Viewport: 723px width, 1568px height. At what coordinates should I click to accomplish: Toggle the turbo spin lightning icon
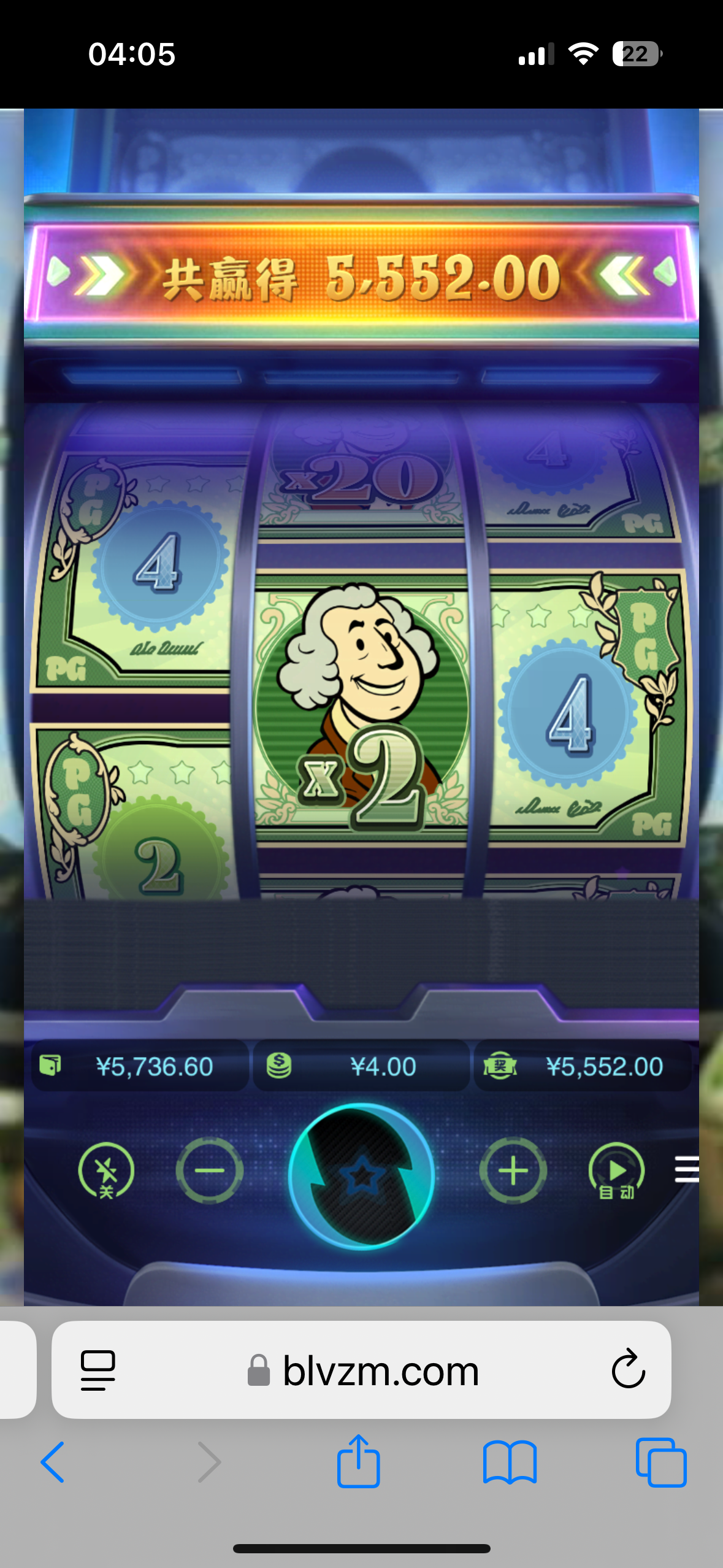point(107,1170)
